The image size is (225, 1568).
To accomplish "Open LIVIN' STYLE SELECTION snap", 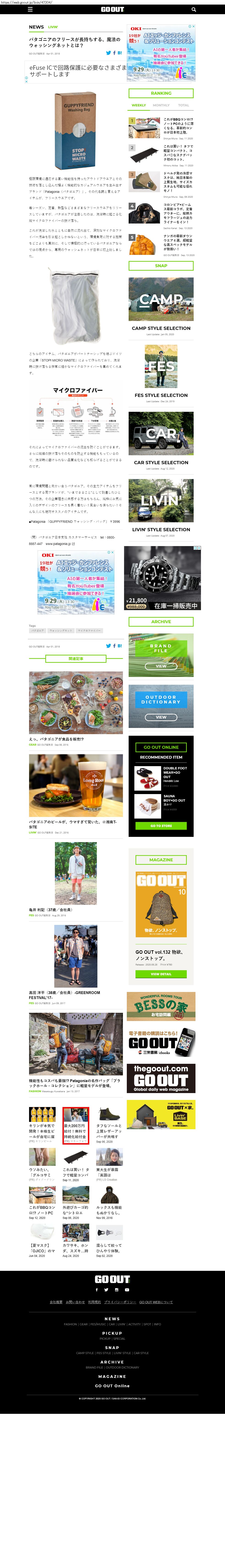I will tap(161, 500).
